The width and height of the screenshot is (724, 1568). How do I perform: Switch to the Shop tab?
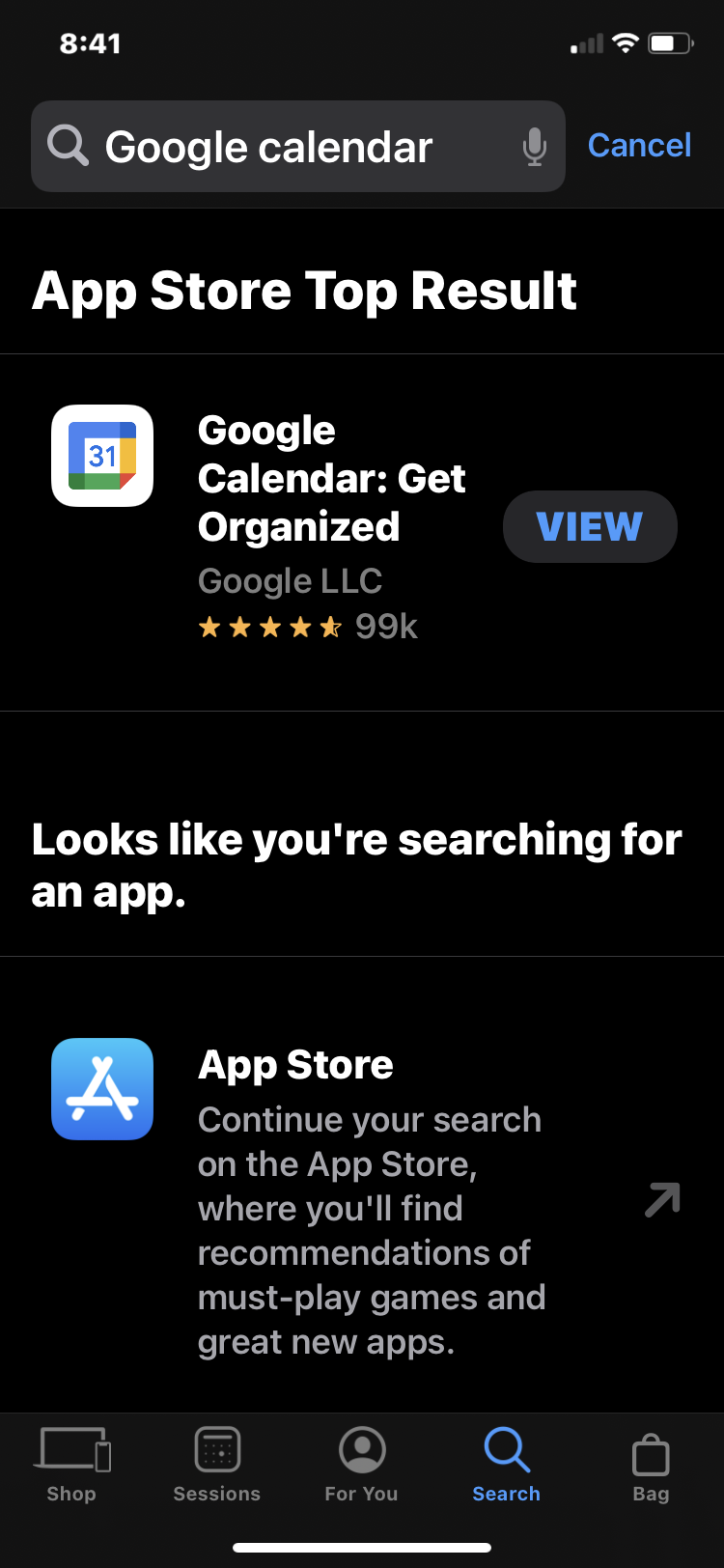coord(72,1464)
